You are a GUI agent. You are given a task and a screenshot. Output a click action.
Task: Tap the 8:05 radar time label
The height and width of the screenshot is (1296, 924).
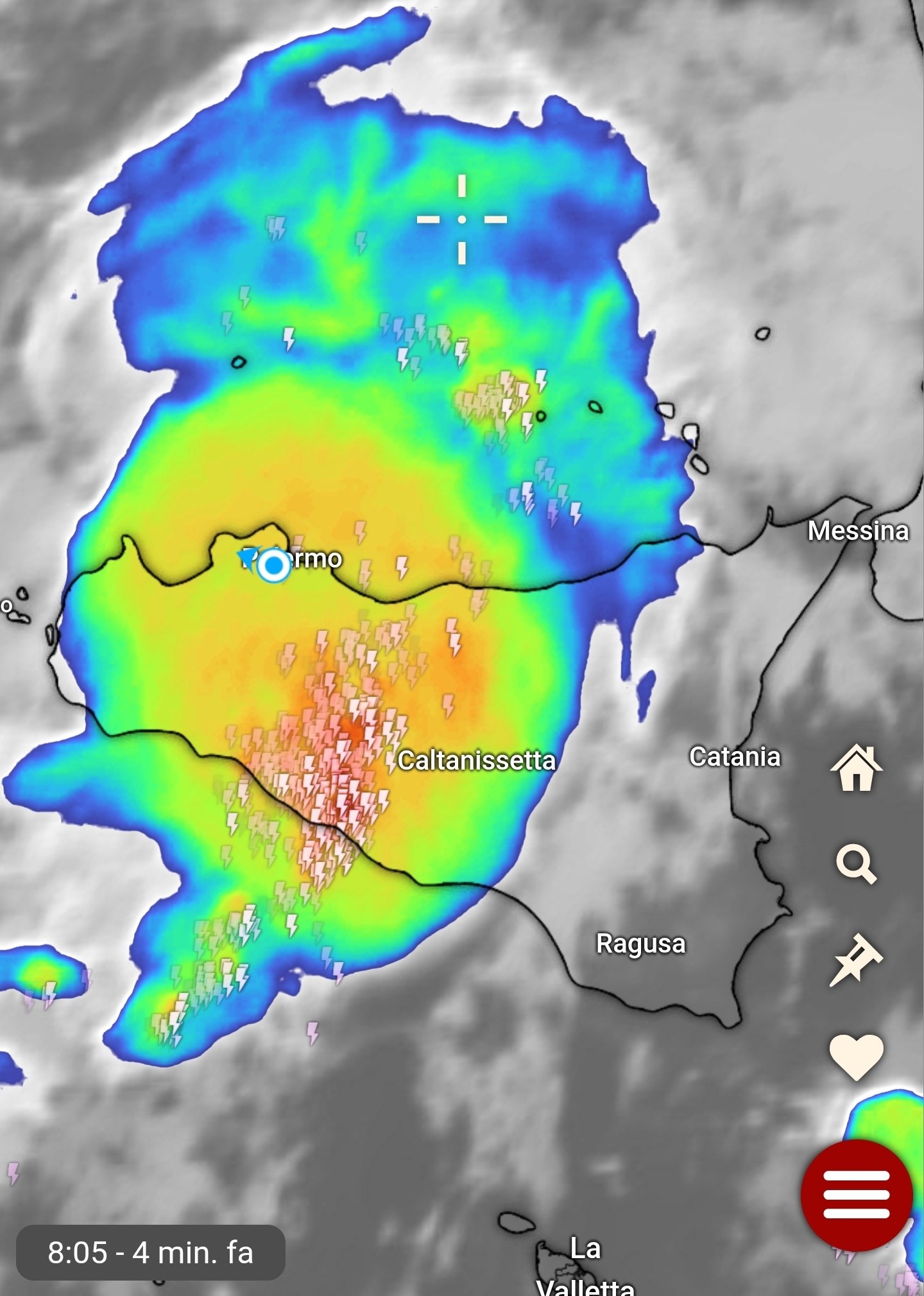point(151,1253)
